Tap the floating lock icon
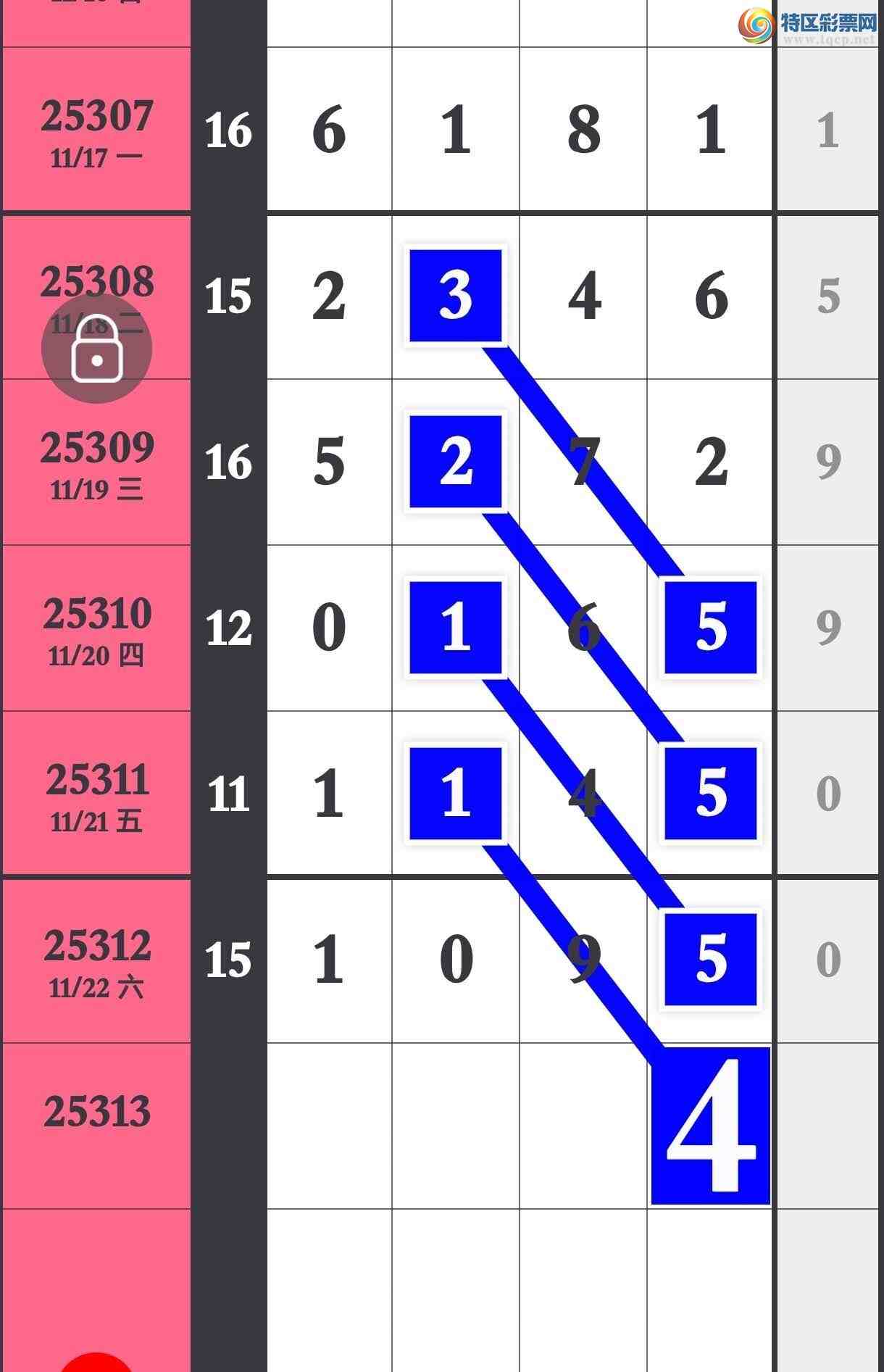The height and width of the screenshot is (1372, 884). click(96, 349)
